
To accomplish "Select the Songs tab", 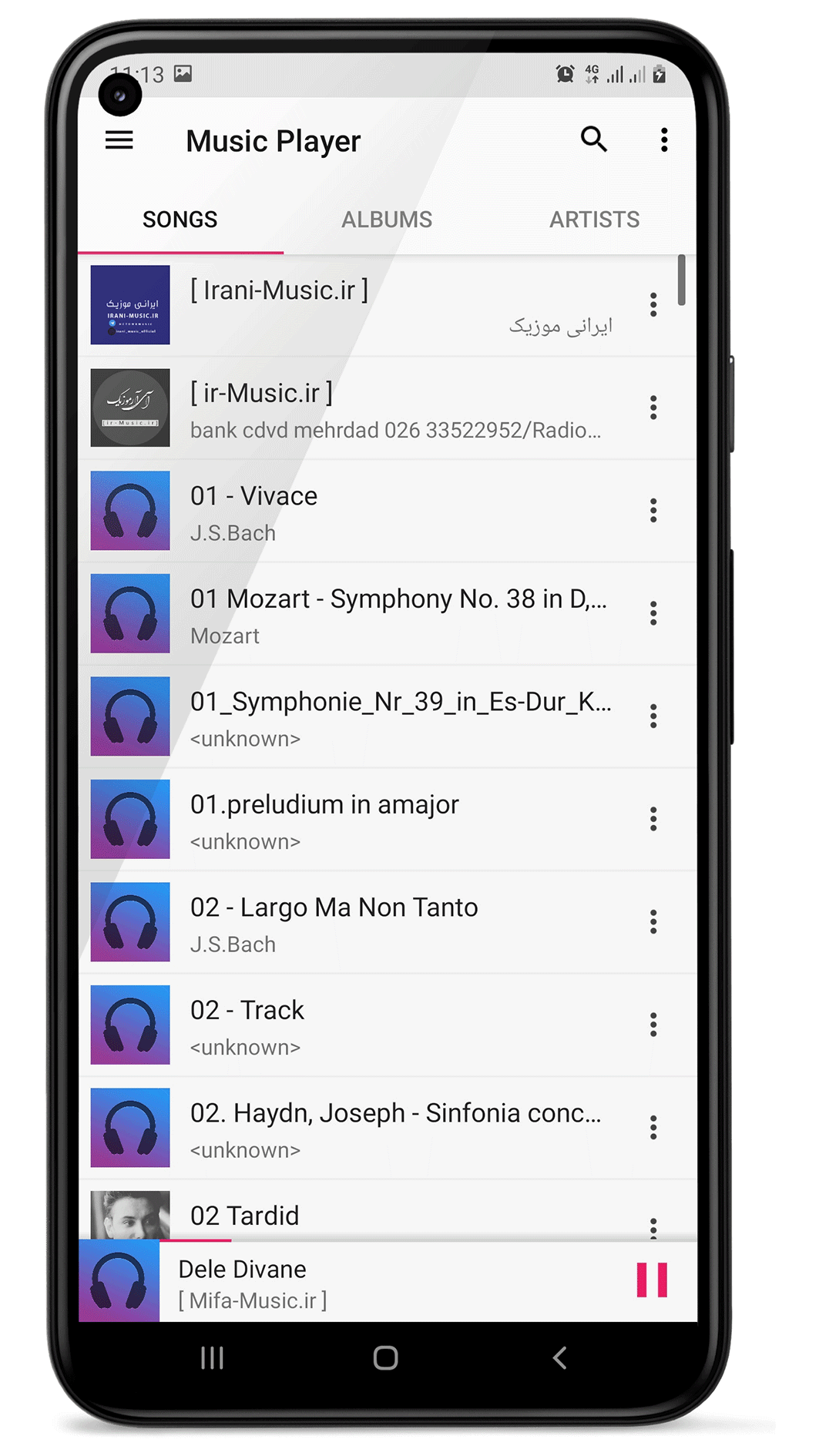I will (180, 220).
